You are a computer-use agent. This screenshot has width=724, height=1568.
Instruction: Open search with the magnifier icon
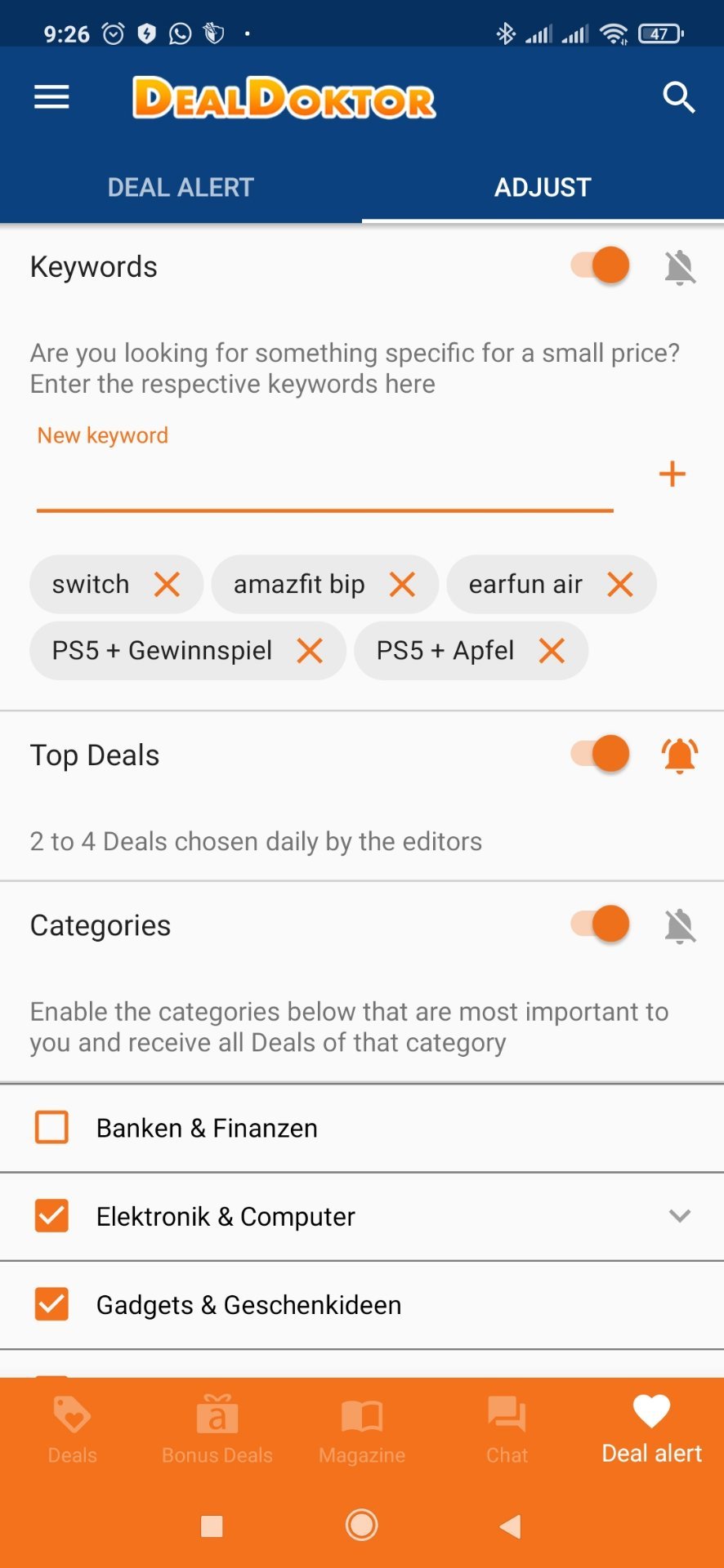click(678, 98)
